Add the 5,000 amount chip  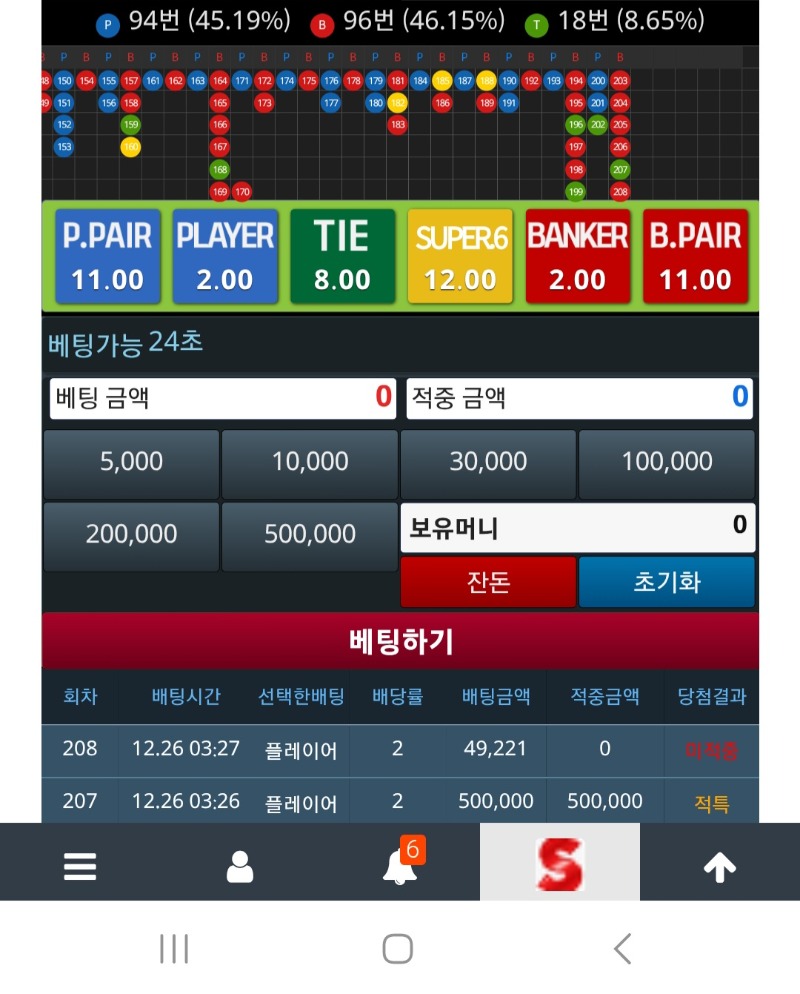(131, 463)
